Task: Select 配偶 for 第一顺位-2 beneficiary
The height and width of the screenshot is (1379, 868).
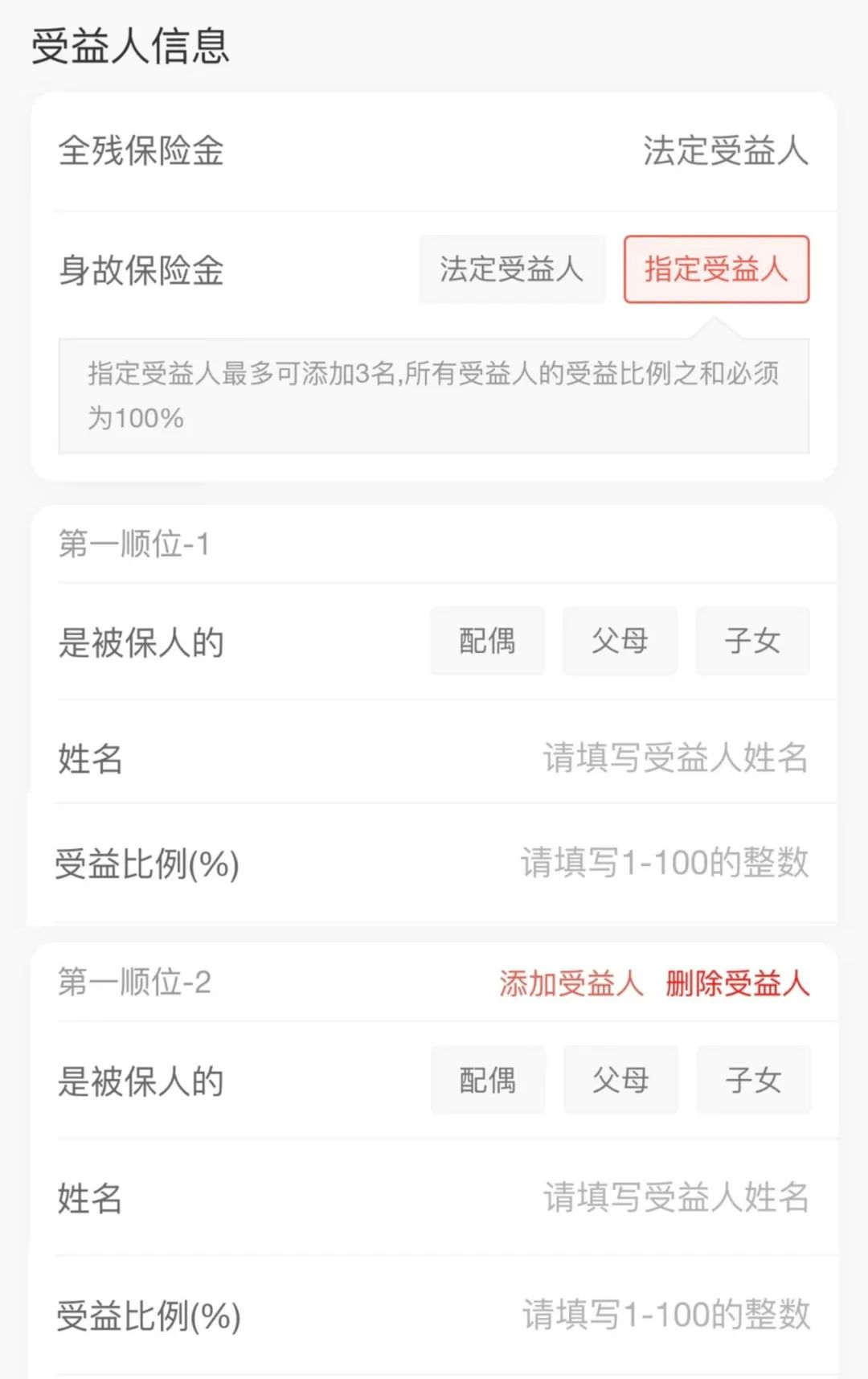Action: point(487,1080)
